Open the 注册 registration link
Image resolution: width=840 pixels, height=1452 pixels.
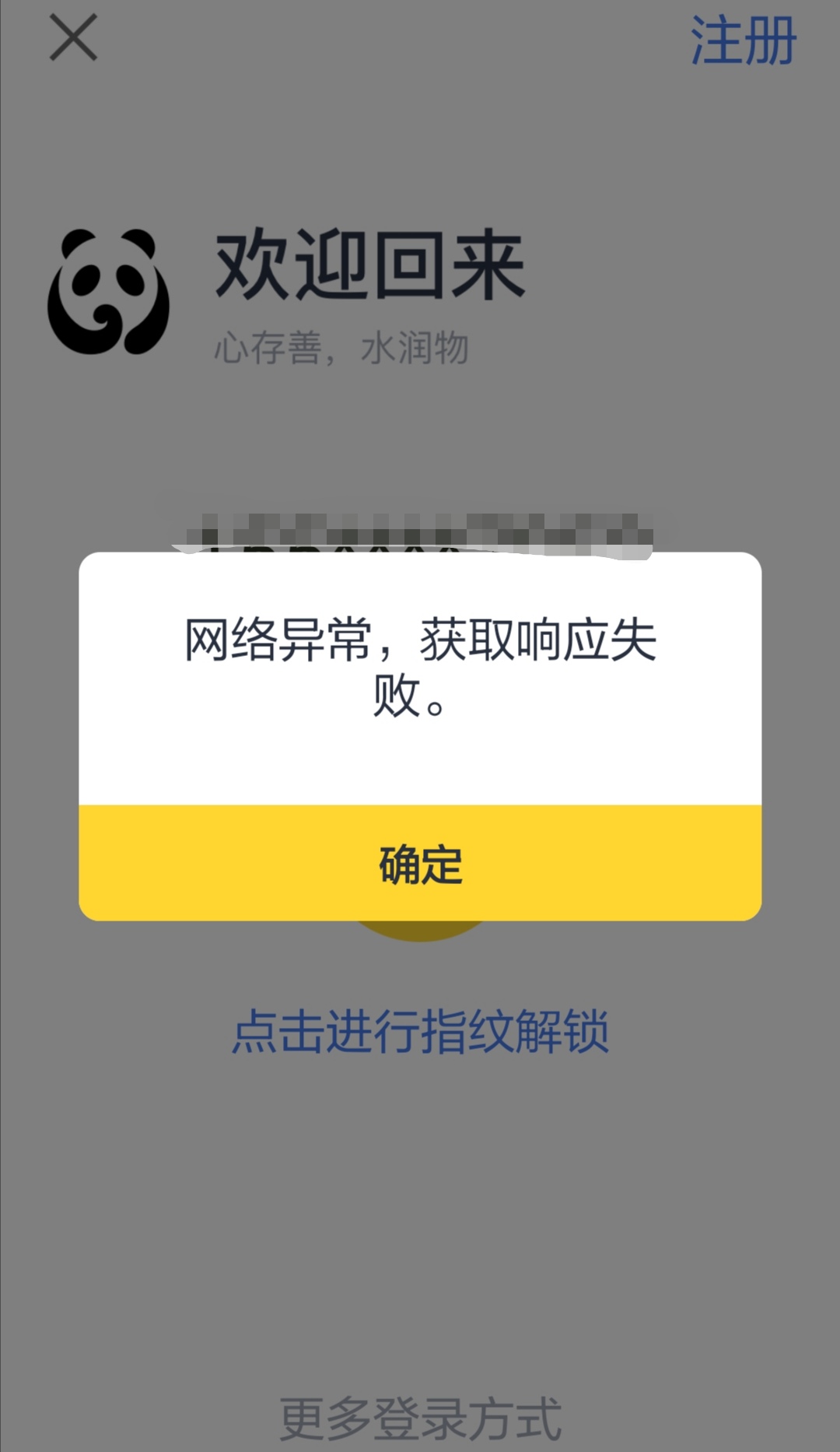[743, 40]
